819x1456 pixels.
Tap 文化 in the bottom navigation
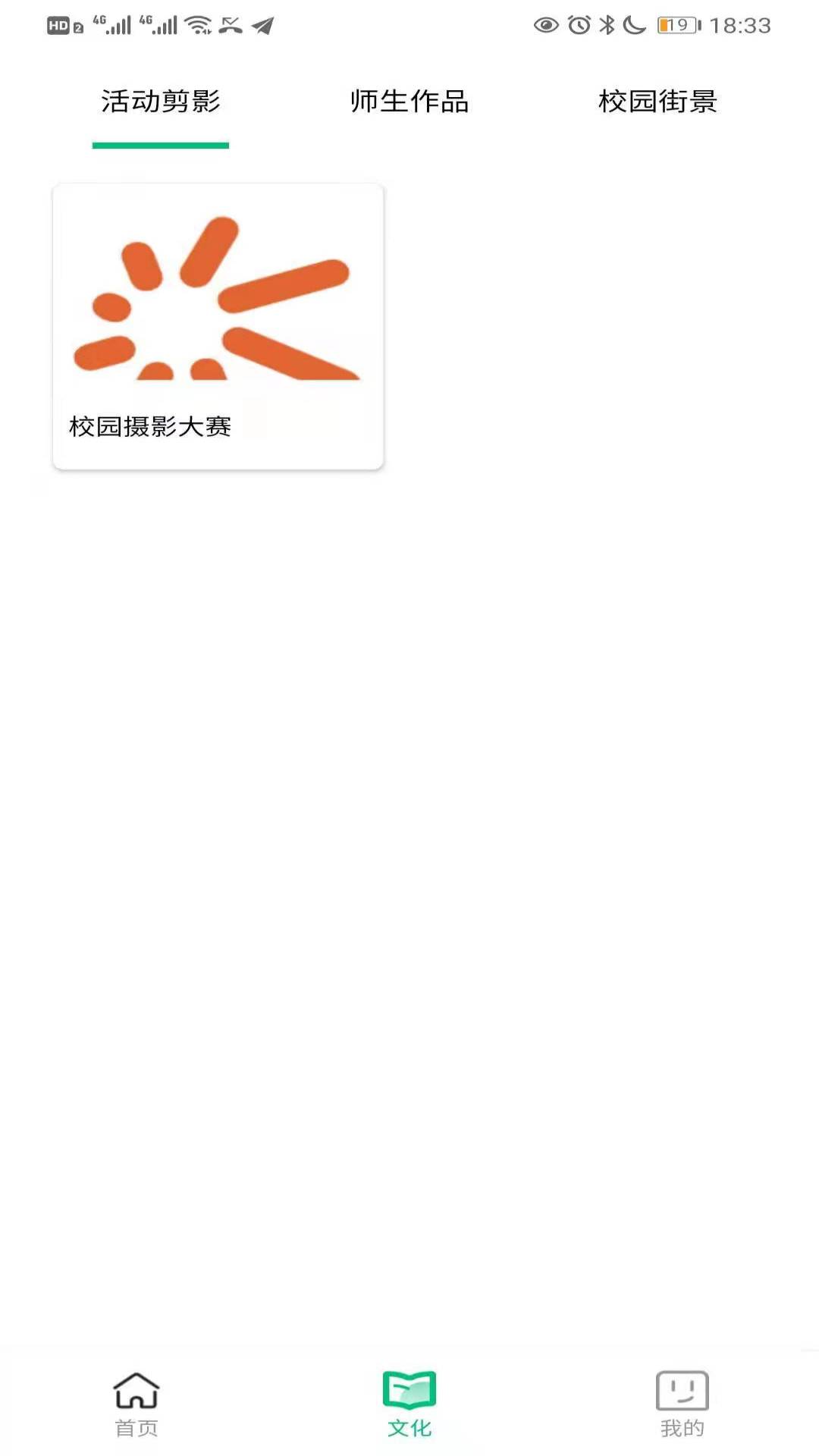409,1404
